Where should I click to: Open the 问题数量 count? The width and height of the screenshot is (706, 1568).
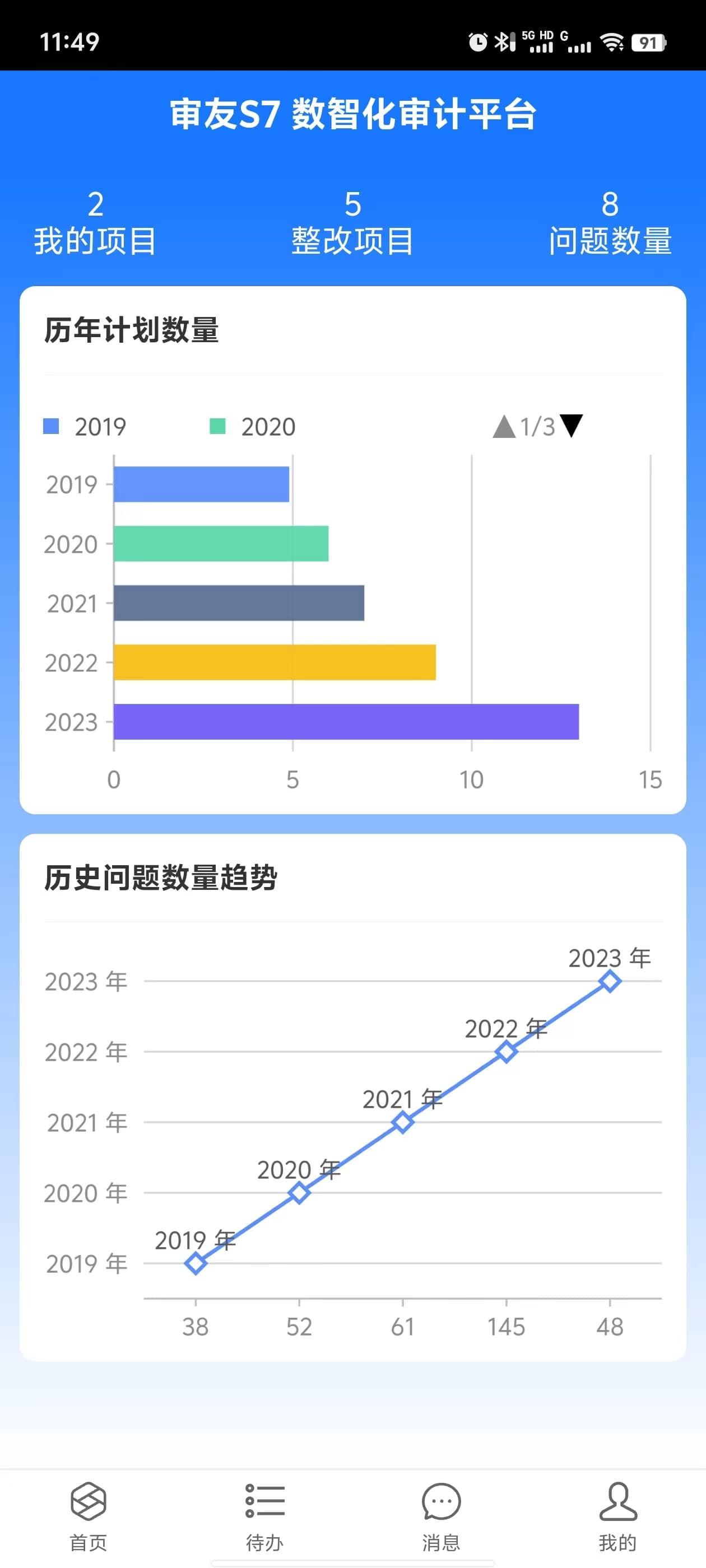pos(610,223)
